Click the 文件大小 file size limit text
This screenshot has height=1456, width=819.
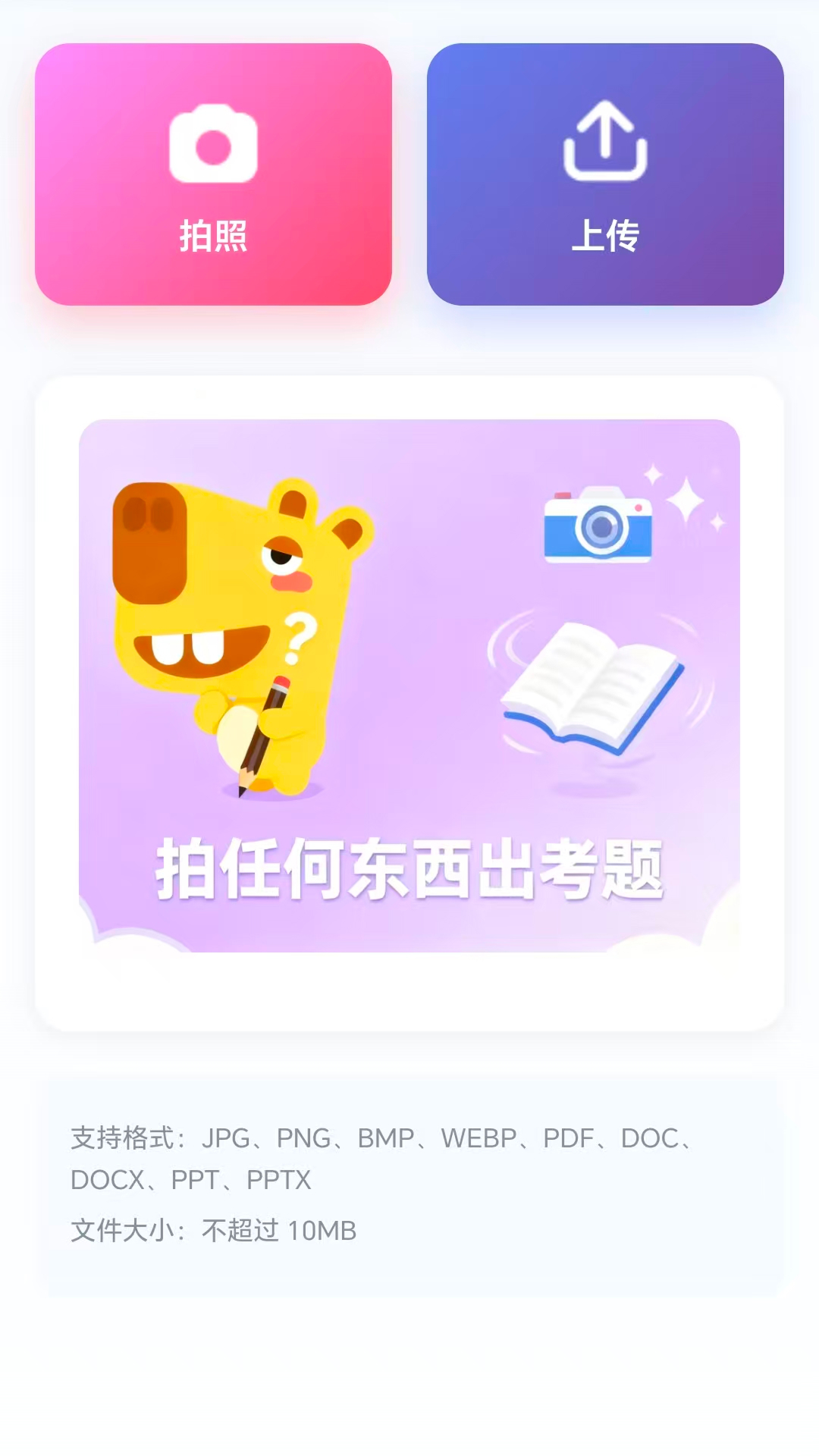(x=129, y=1226)
